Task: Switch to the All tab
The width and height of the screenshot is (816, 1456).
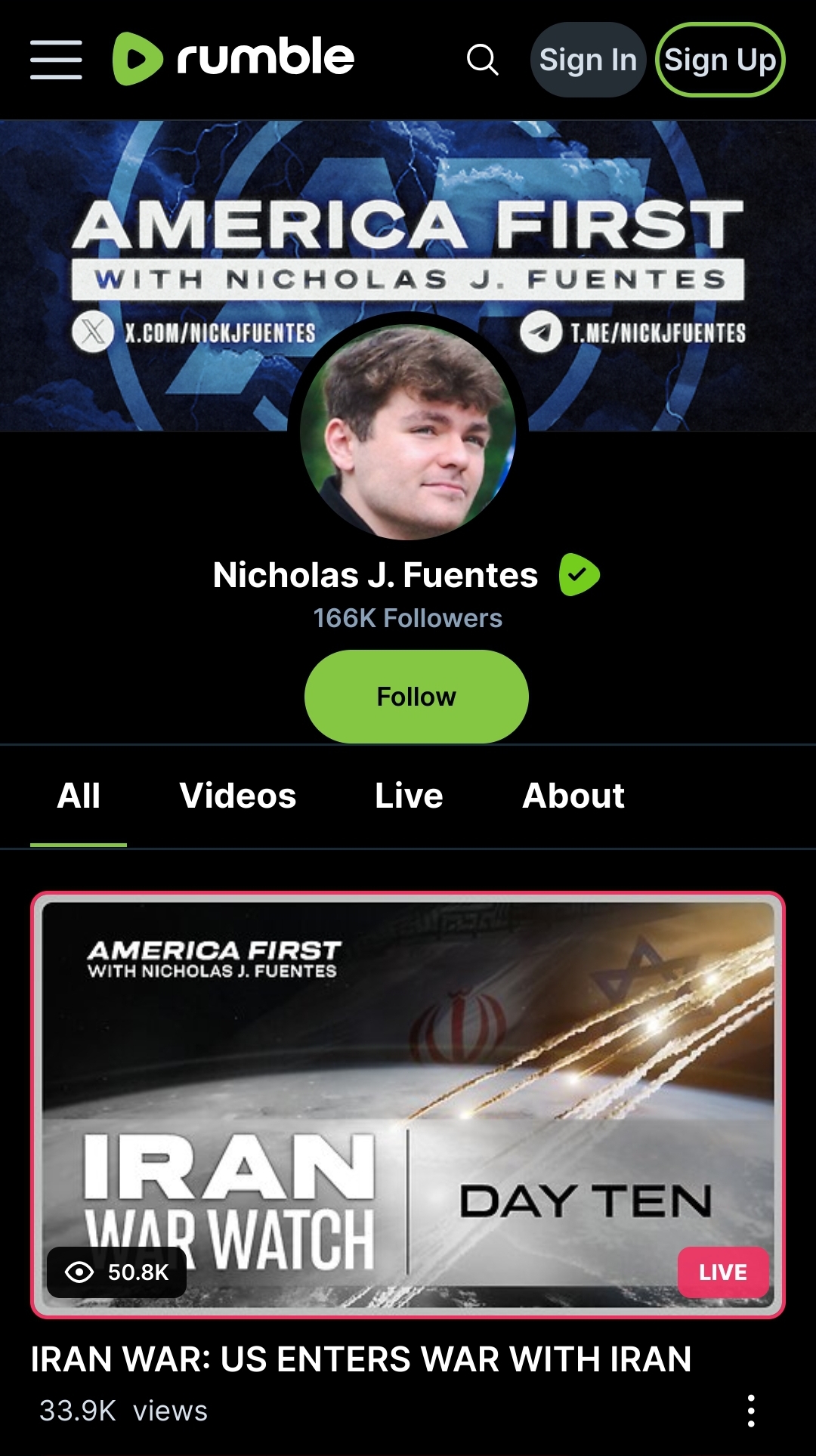Action: [79, 796]
